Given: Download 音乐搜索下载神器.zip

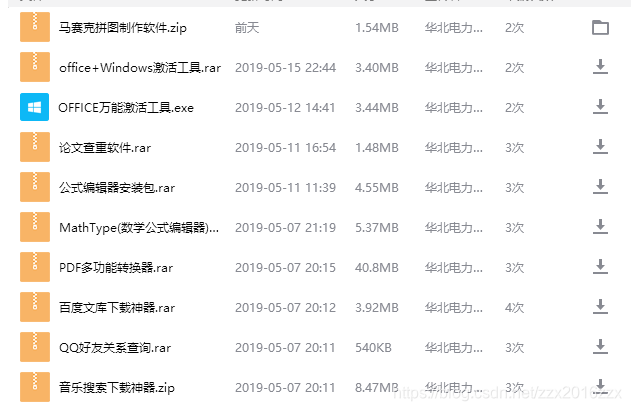Looking at the screenshot, I should (600, 386).
